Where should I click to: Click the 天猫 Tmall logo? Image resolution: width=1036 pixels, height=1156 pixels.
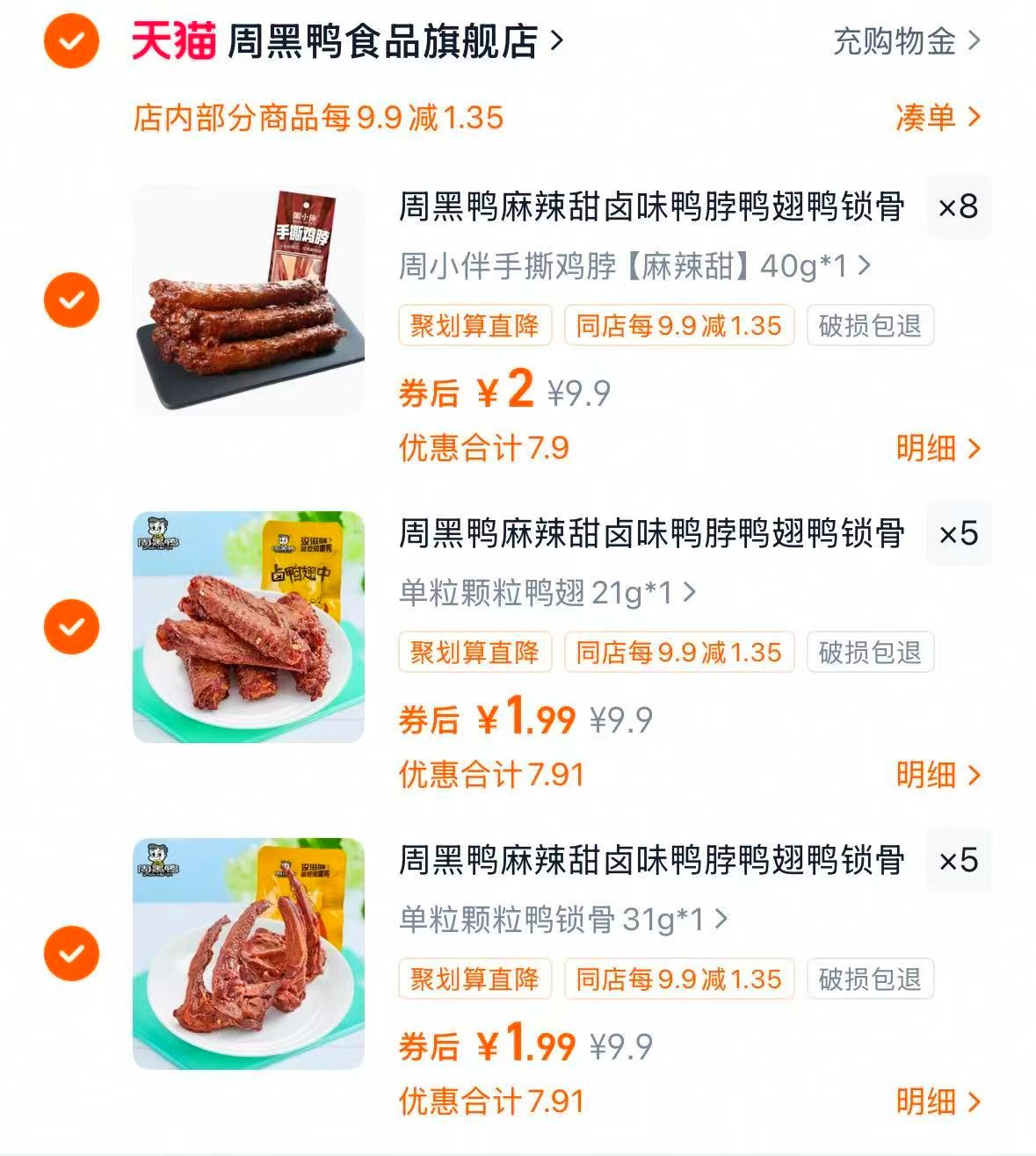(x=170, y=40)
